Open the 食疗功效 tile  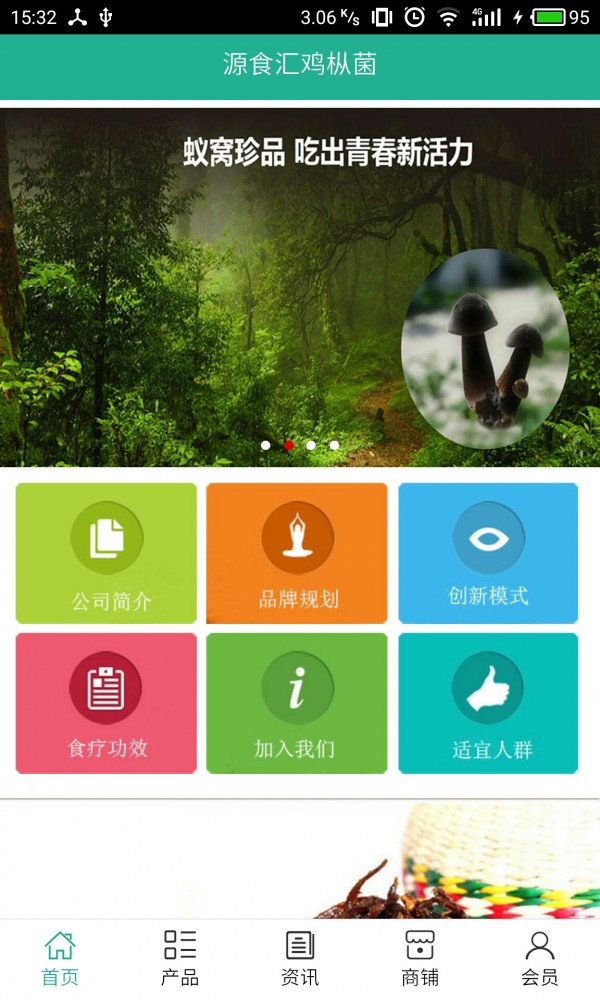[x=106, y=703]
